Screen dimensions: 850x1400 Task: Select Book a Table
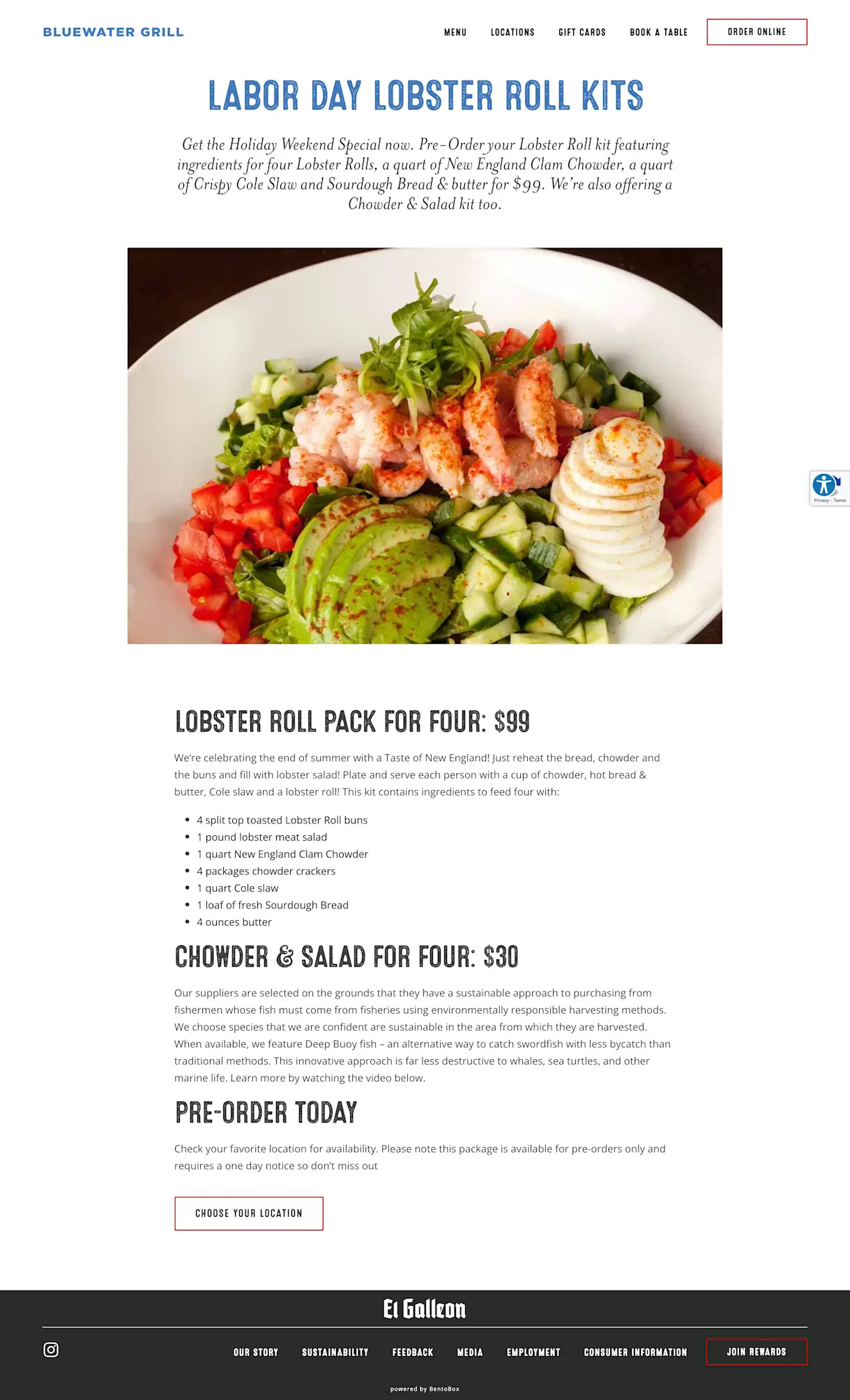[x=658, y=32]
